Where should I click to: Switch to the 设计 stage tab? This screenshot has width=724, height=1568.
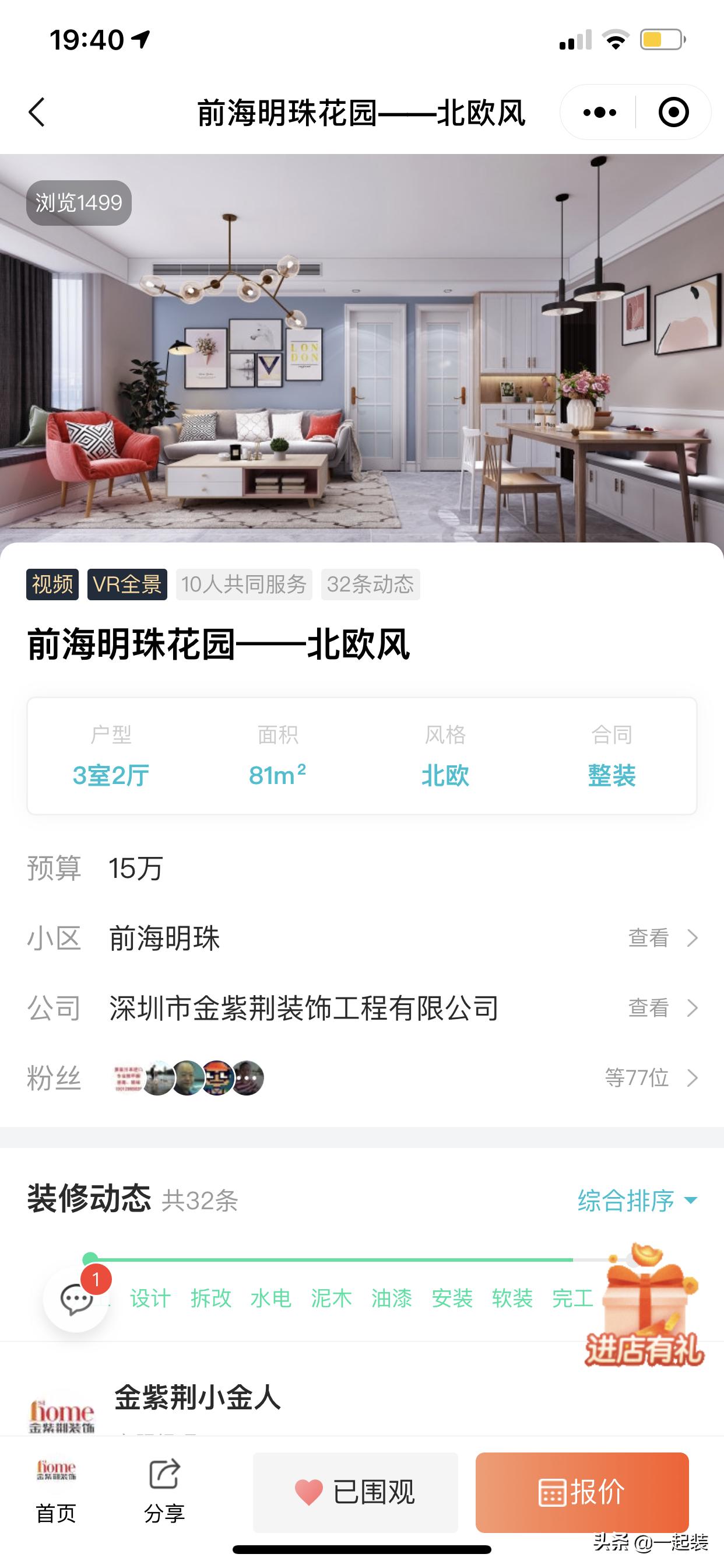point(152,1297)
